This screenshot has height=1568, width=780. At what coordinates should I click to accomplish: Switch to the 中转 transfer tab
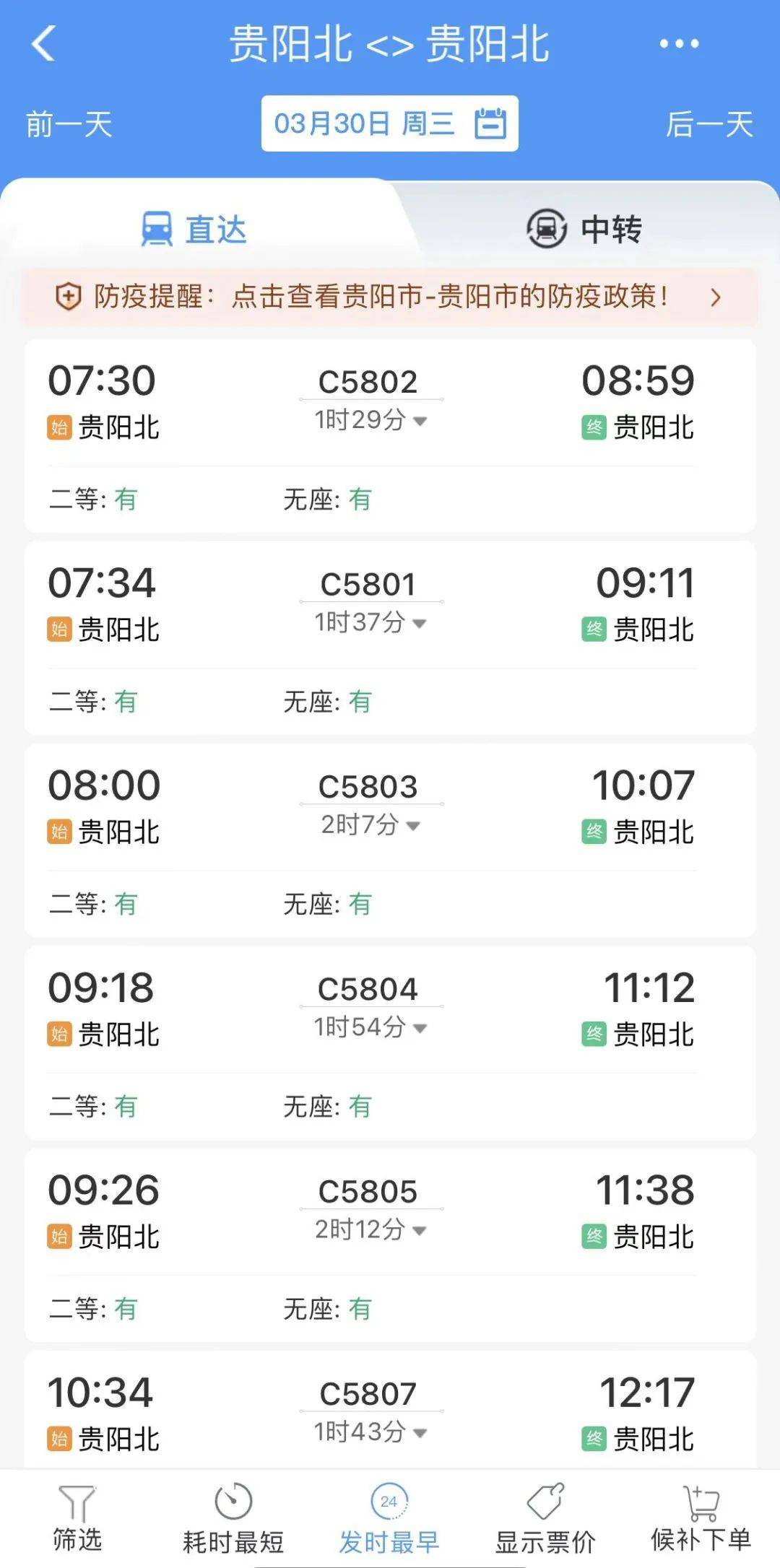pyautogui.click(x=584, y=230)
